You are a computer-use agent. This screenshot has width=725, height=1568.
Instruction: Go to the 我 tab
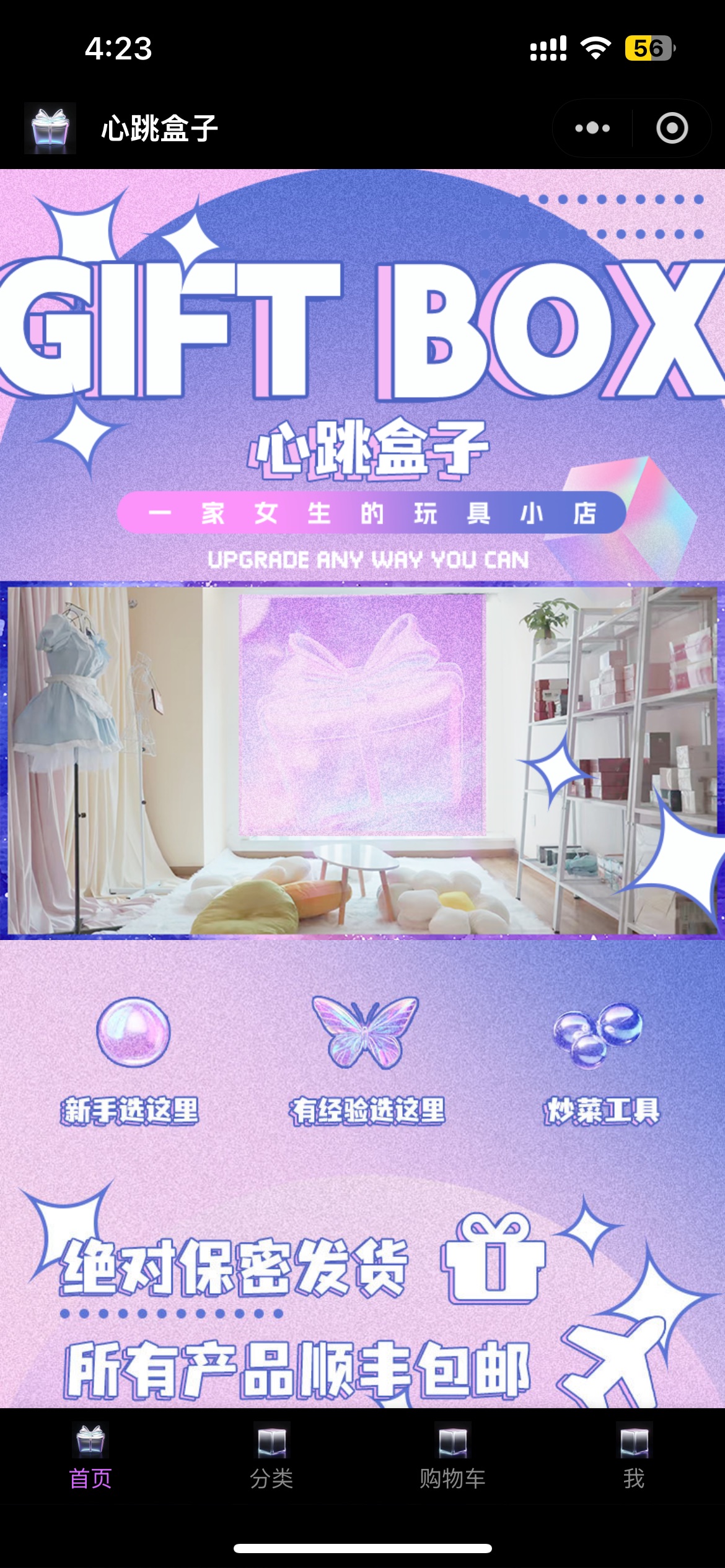click(x=634, y=1457)
